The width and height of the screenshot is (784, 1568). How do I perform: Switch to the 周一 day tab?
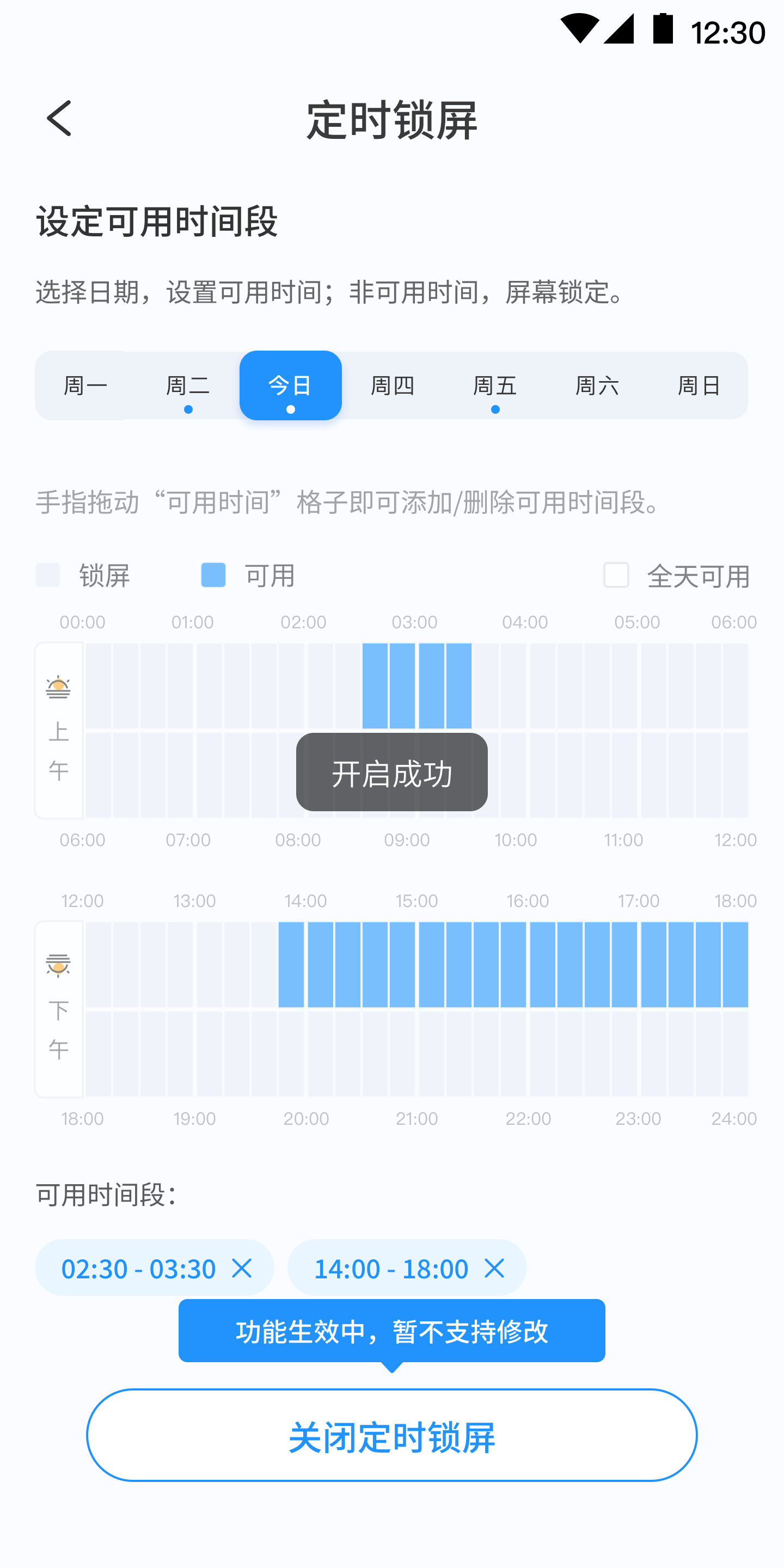coord(85,385)
